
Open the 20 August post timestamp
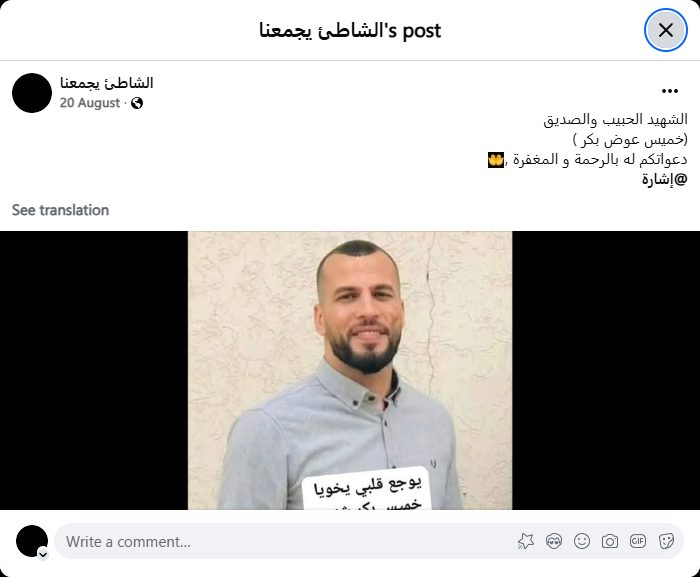[x=90, y=103]
